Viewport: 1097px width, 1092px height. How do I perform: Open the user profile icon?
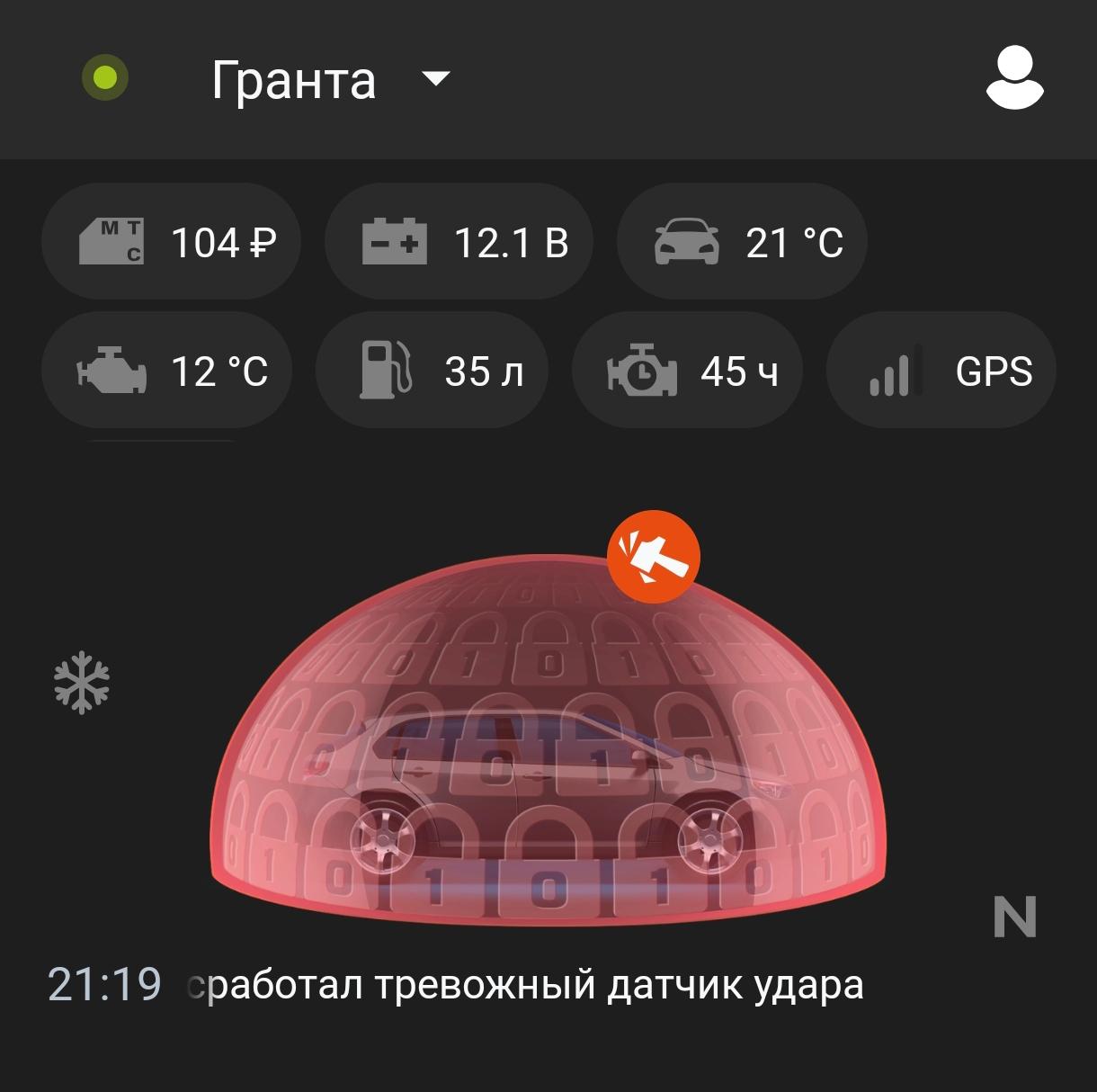tap(1014, 79)
